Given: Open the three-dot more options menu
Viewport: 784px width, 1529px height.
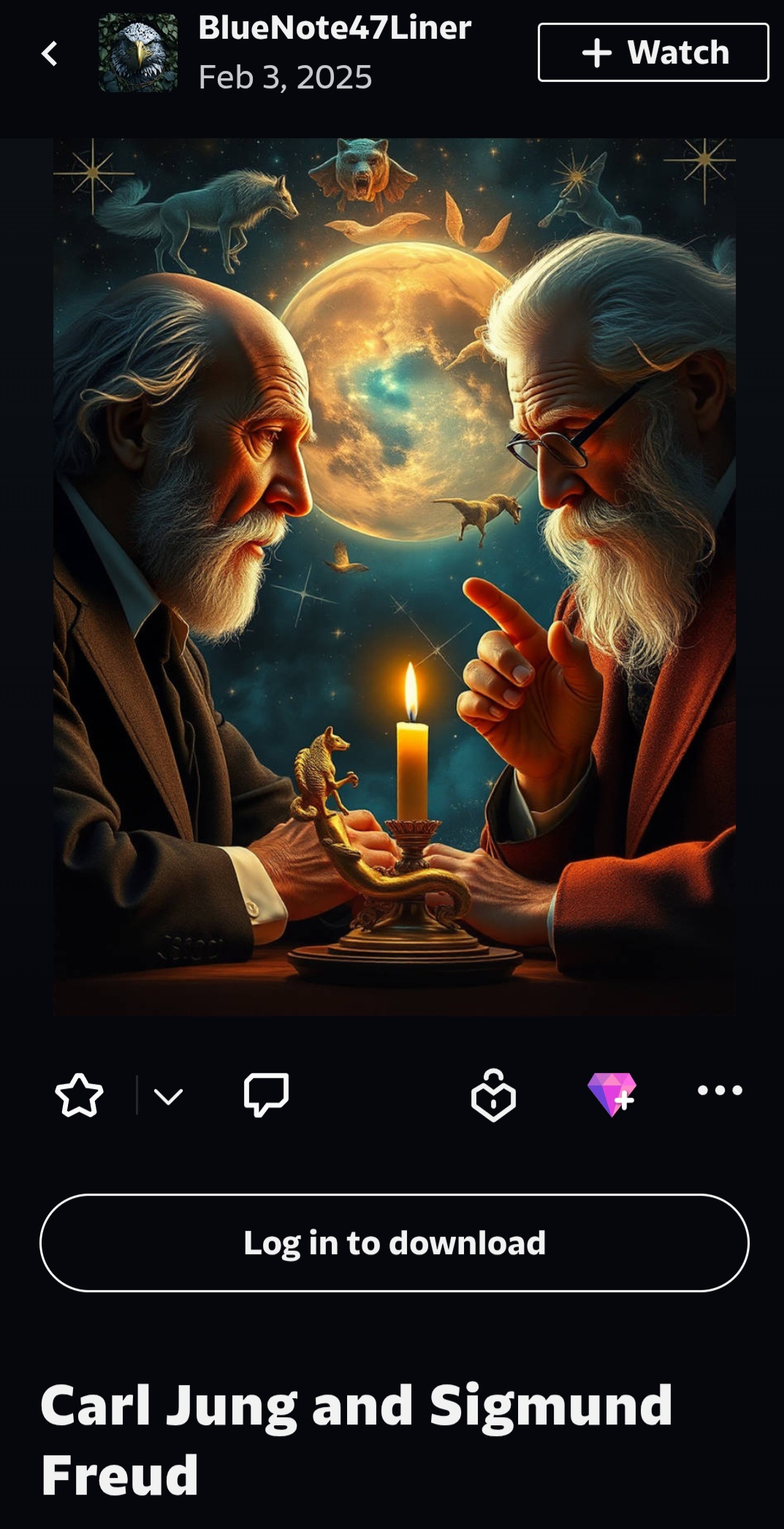Looking at the screenshot, I should (720, 1090).
